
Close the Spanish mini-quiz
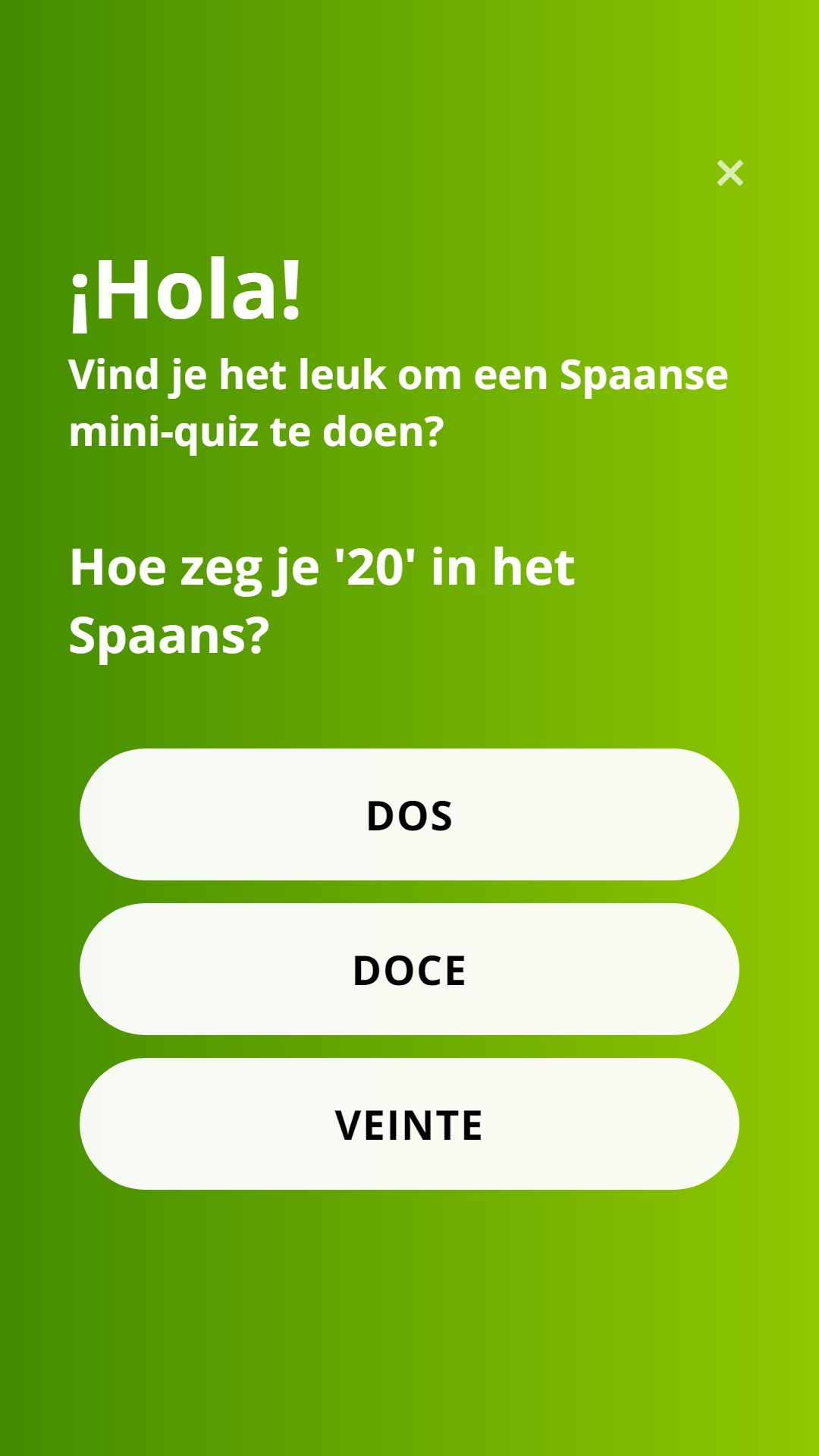tap(730, 173)
